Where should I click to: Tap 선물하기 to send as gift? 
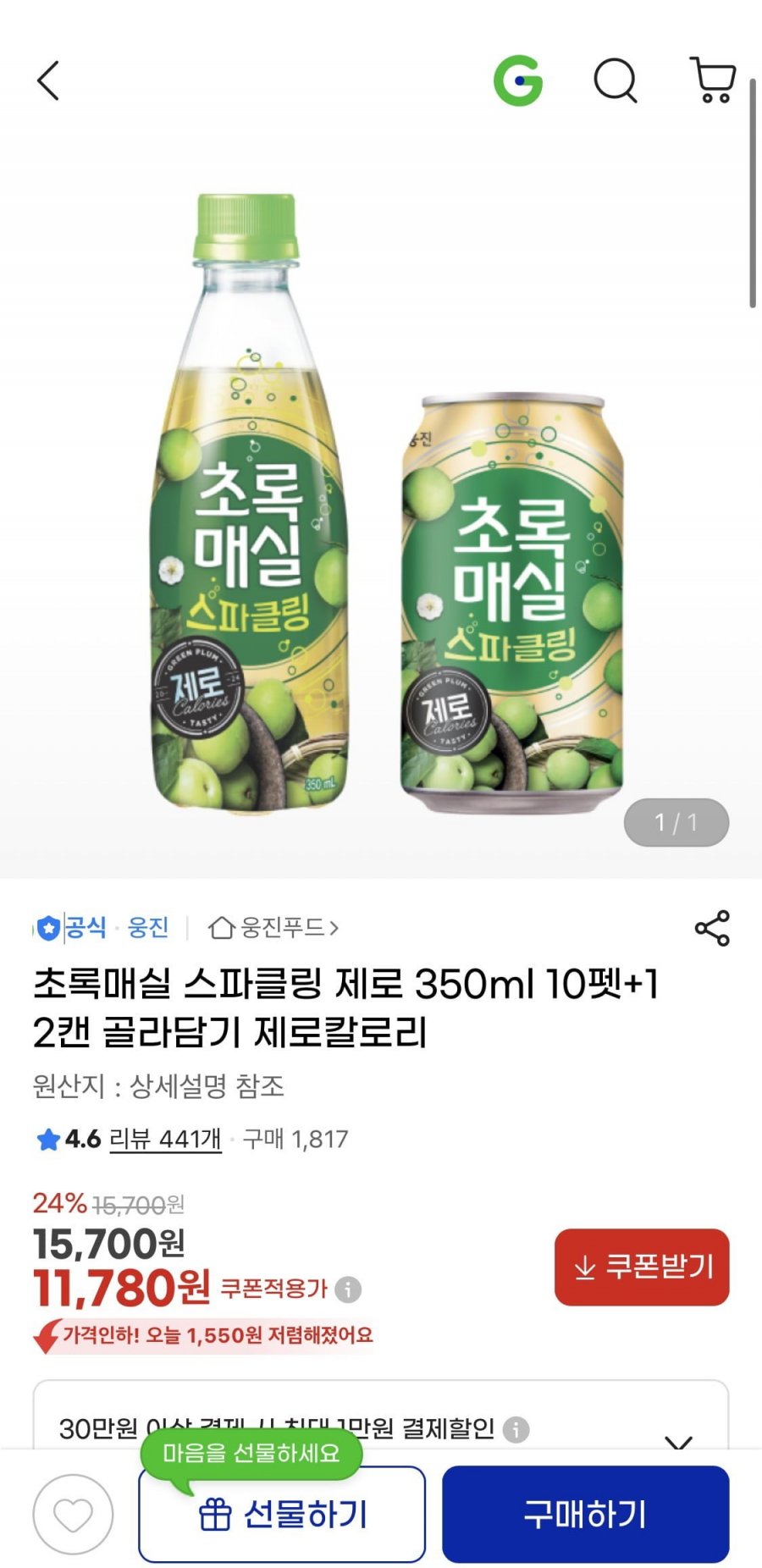pyautogui.click(x=282, y=1515)
